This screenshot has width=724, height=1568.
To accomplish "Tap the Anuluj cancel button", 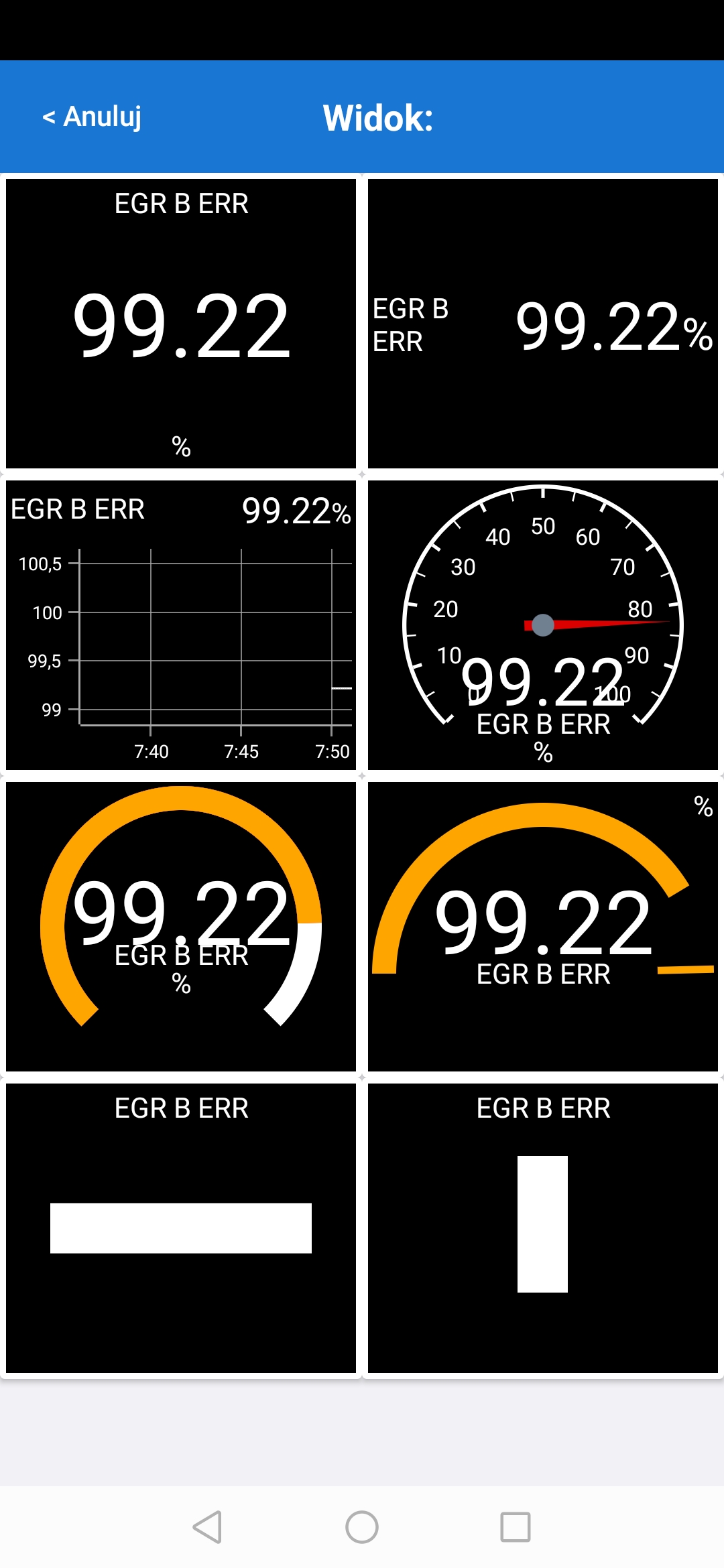I will (93, 117).
